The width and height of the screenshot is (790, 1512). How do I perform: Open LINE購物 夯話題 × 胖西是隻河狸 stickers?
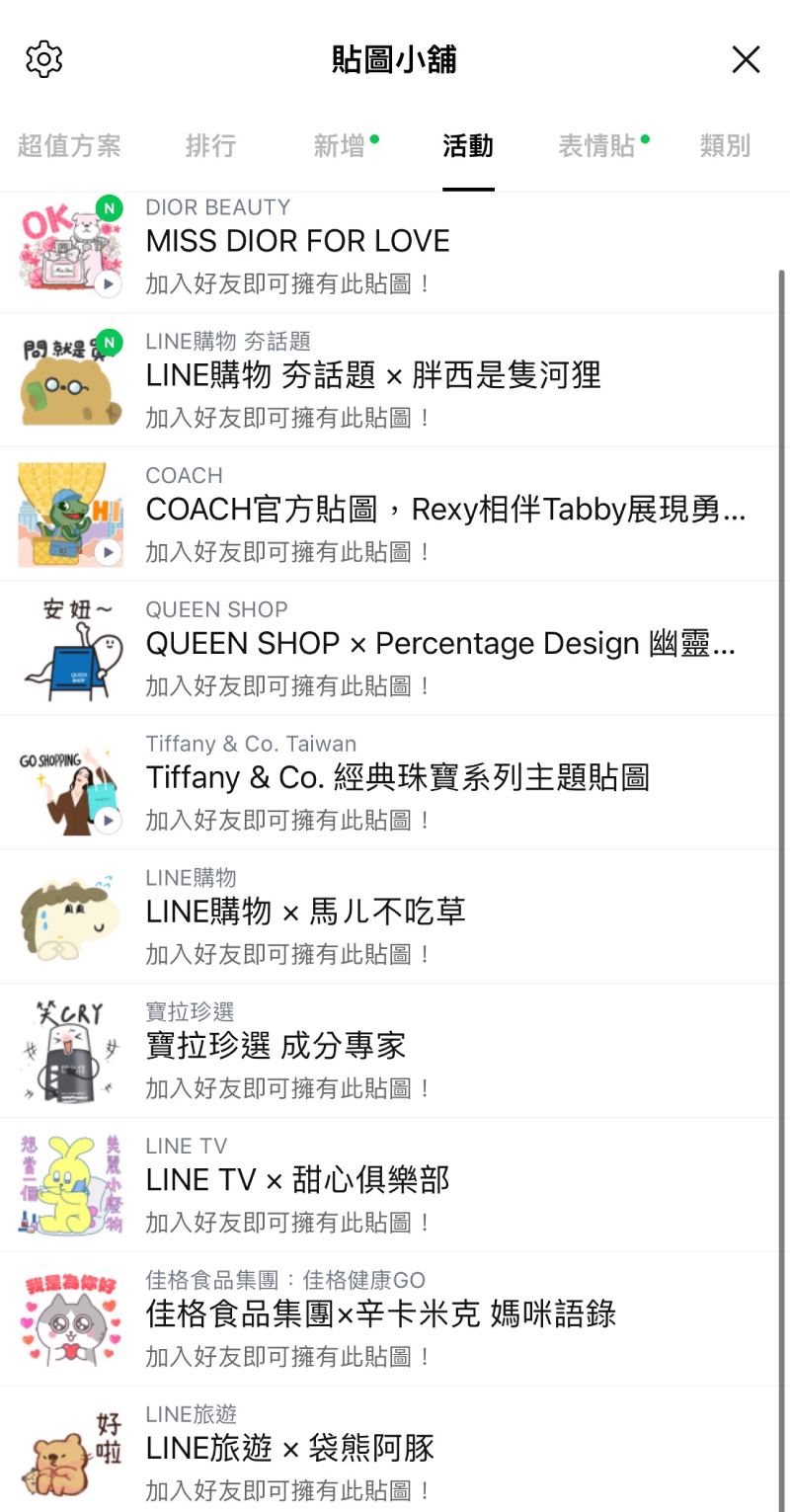pos(395,380)
